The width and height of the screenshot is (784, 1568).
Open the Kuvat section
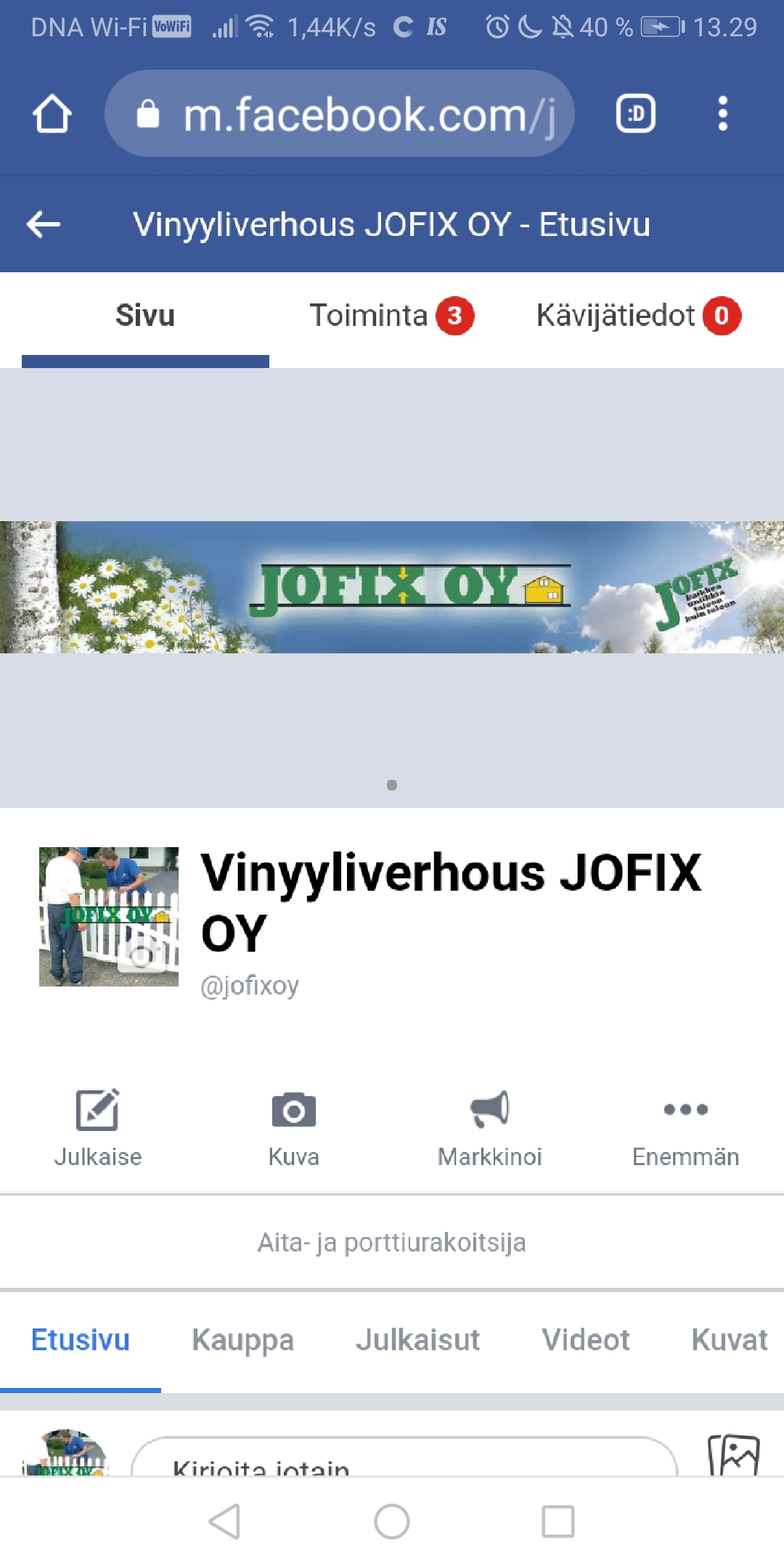pos(729,1340)
